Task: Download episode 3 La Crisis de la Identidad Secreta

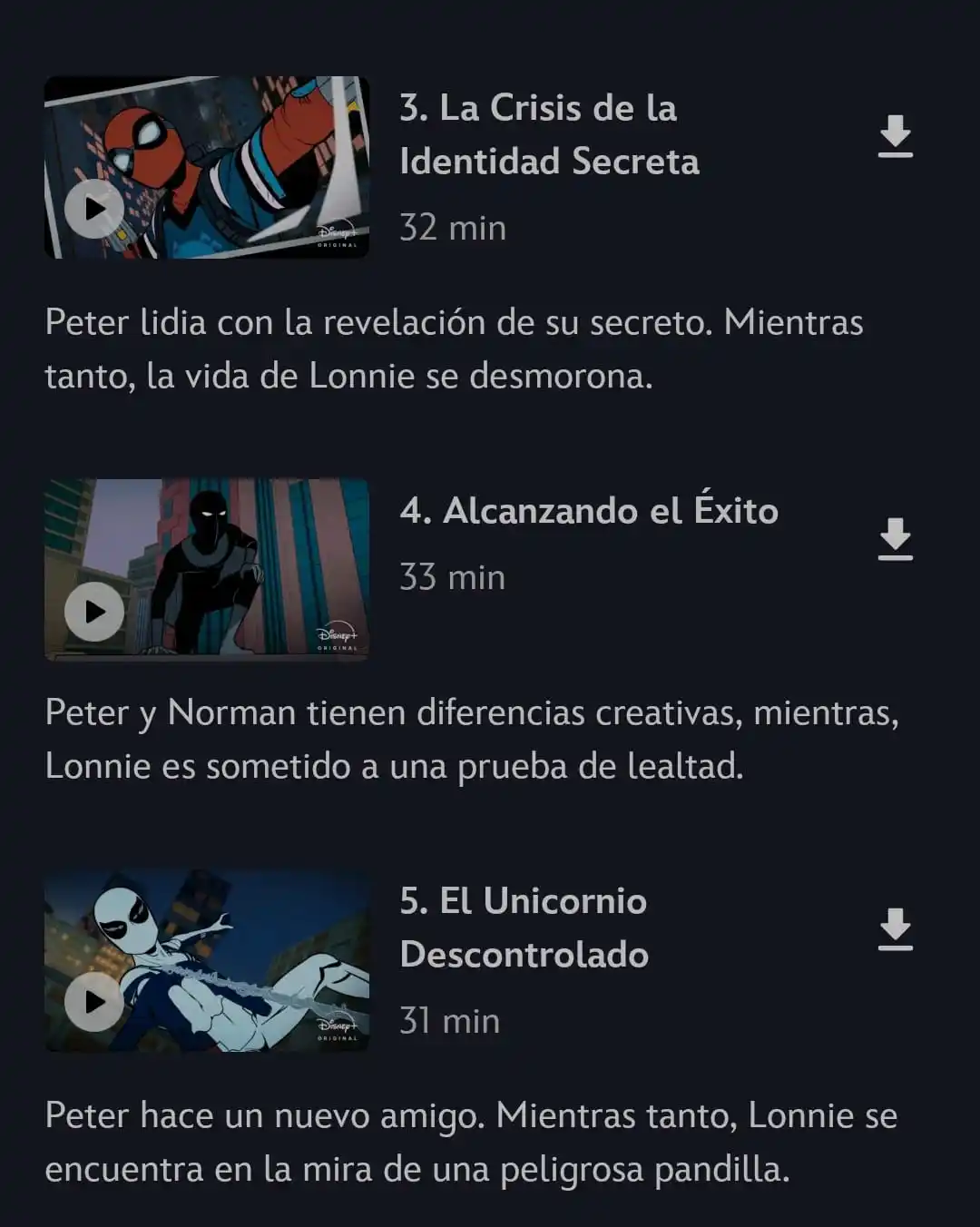Action: coord(895,136)
